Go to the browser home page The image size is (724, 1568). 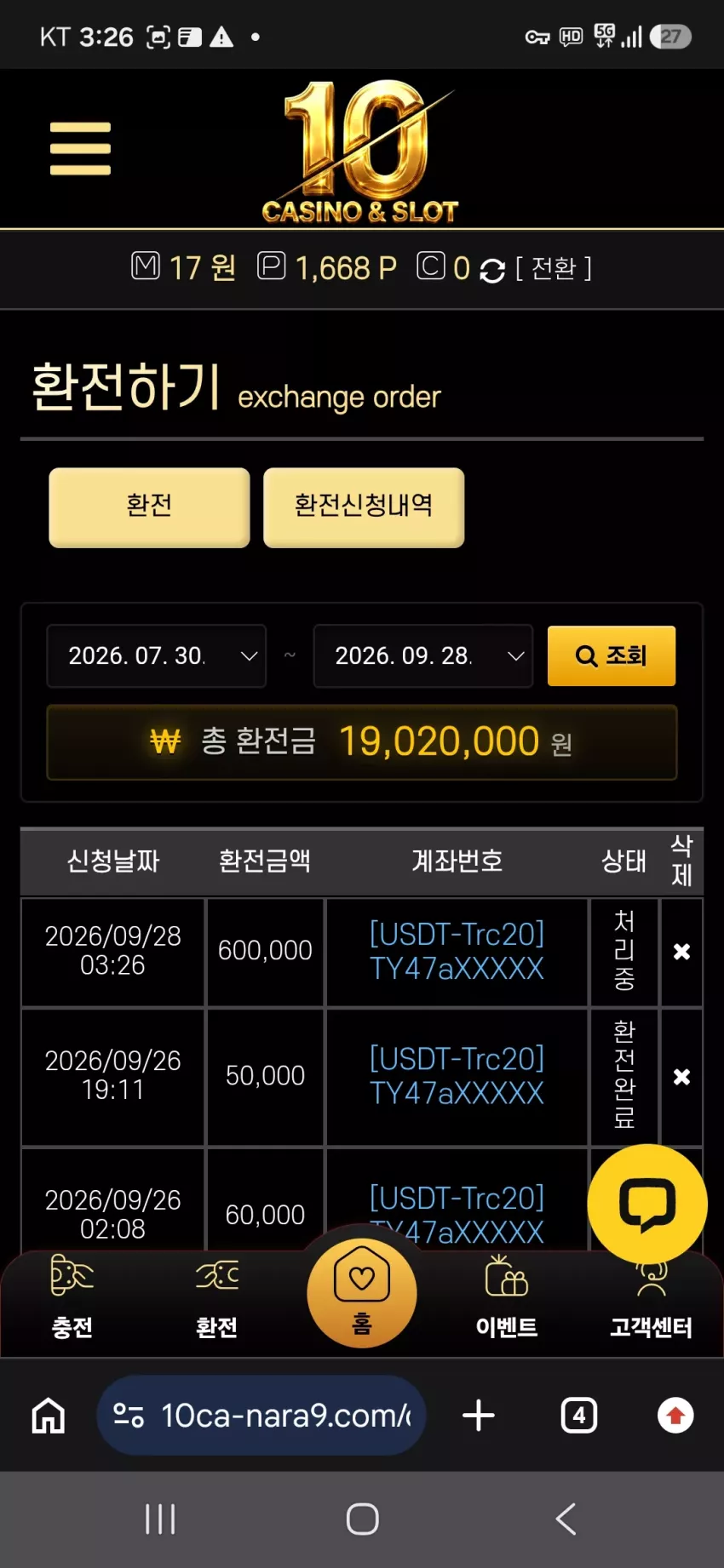[49, 1416]
